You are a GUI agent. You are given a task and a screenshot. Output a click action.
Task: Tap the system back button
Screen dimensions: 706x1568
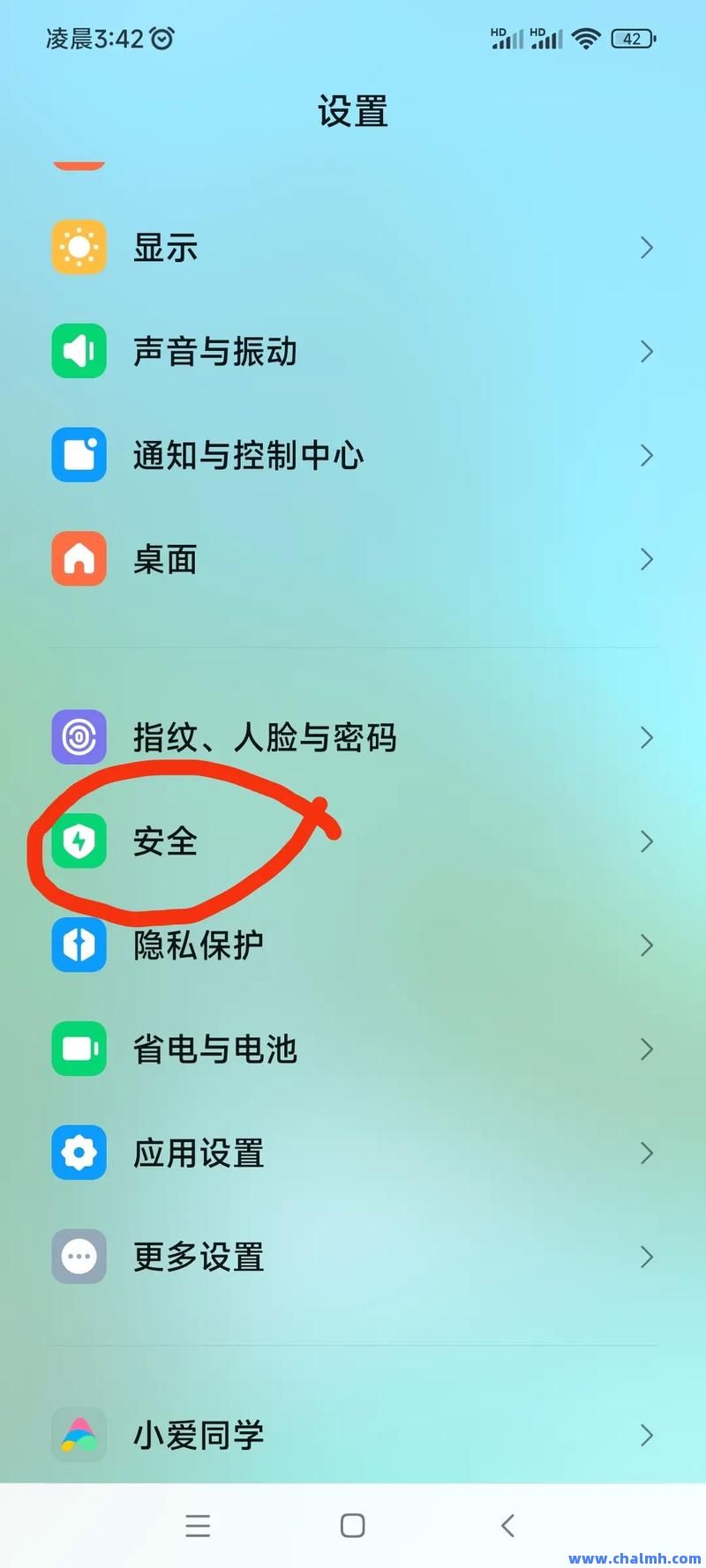(507, 1526)
